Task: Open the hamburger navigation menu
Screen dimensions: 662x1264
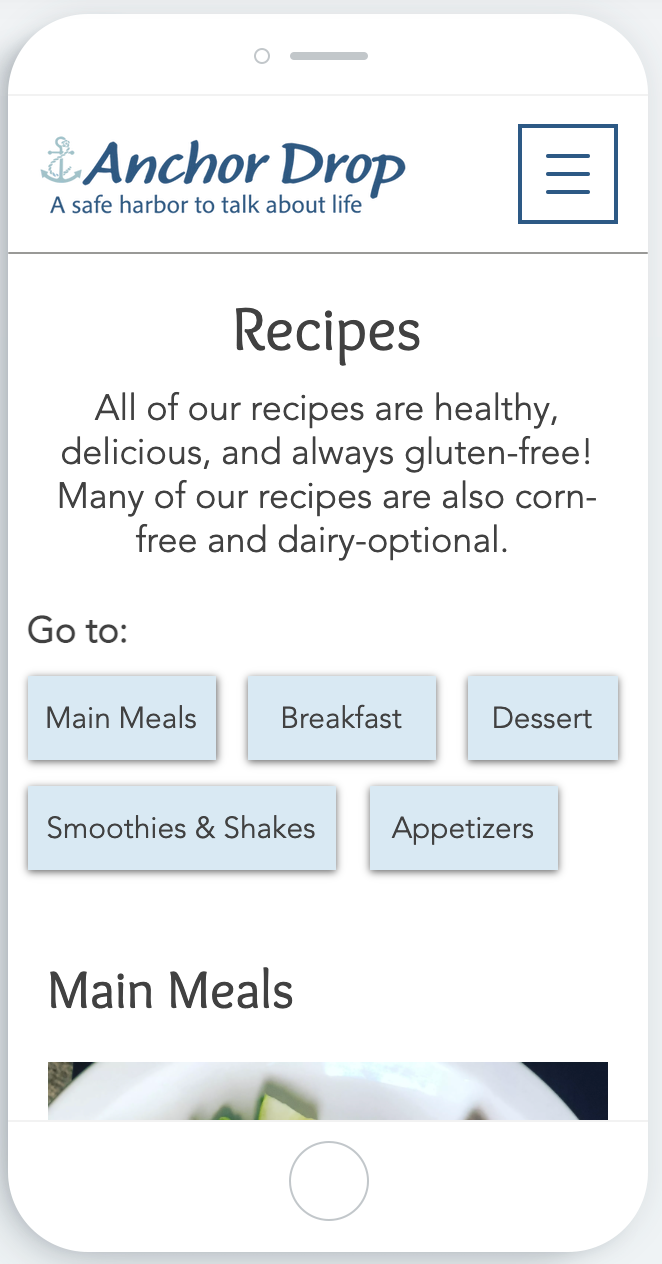Action: coord(567,174)
